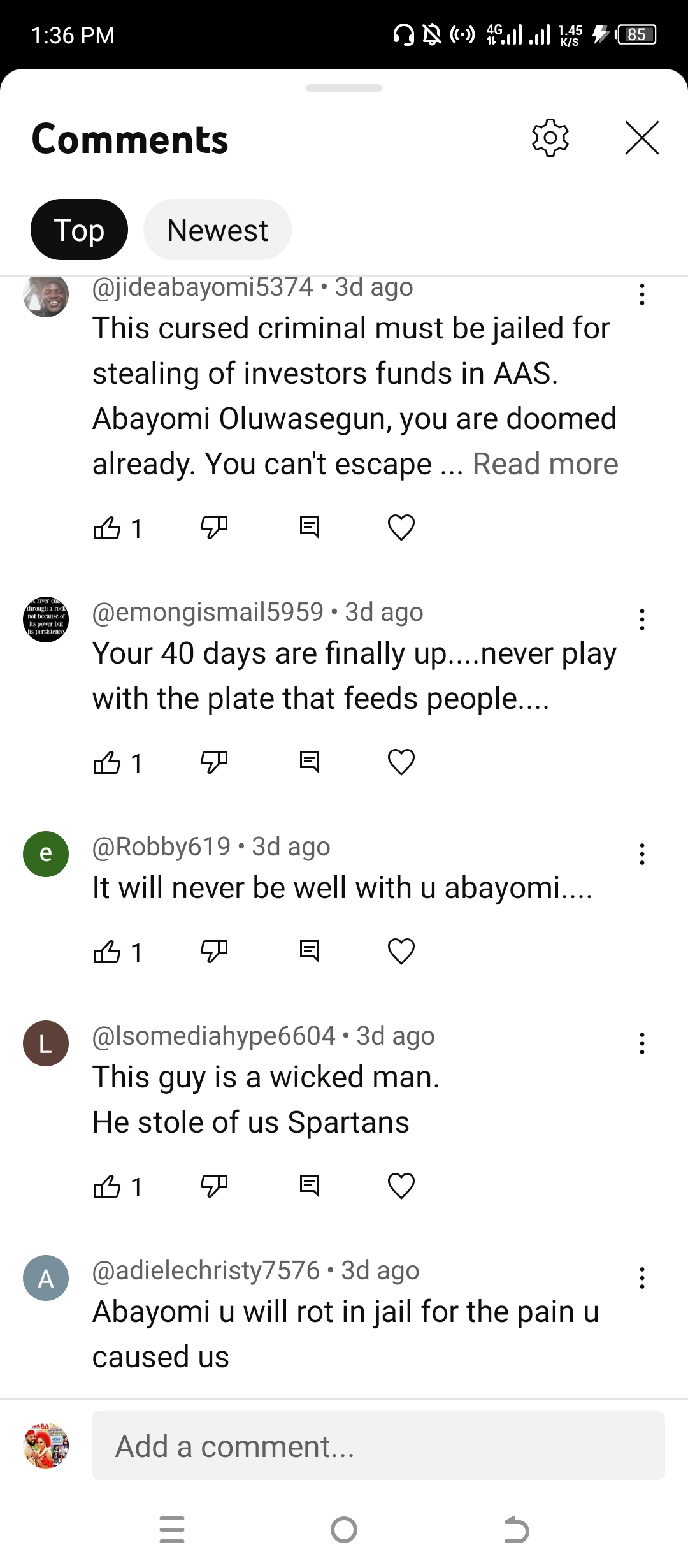Like the comment by jideabayomi5374
Viewport: 688px width, 1568px height.
[107, 528]
